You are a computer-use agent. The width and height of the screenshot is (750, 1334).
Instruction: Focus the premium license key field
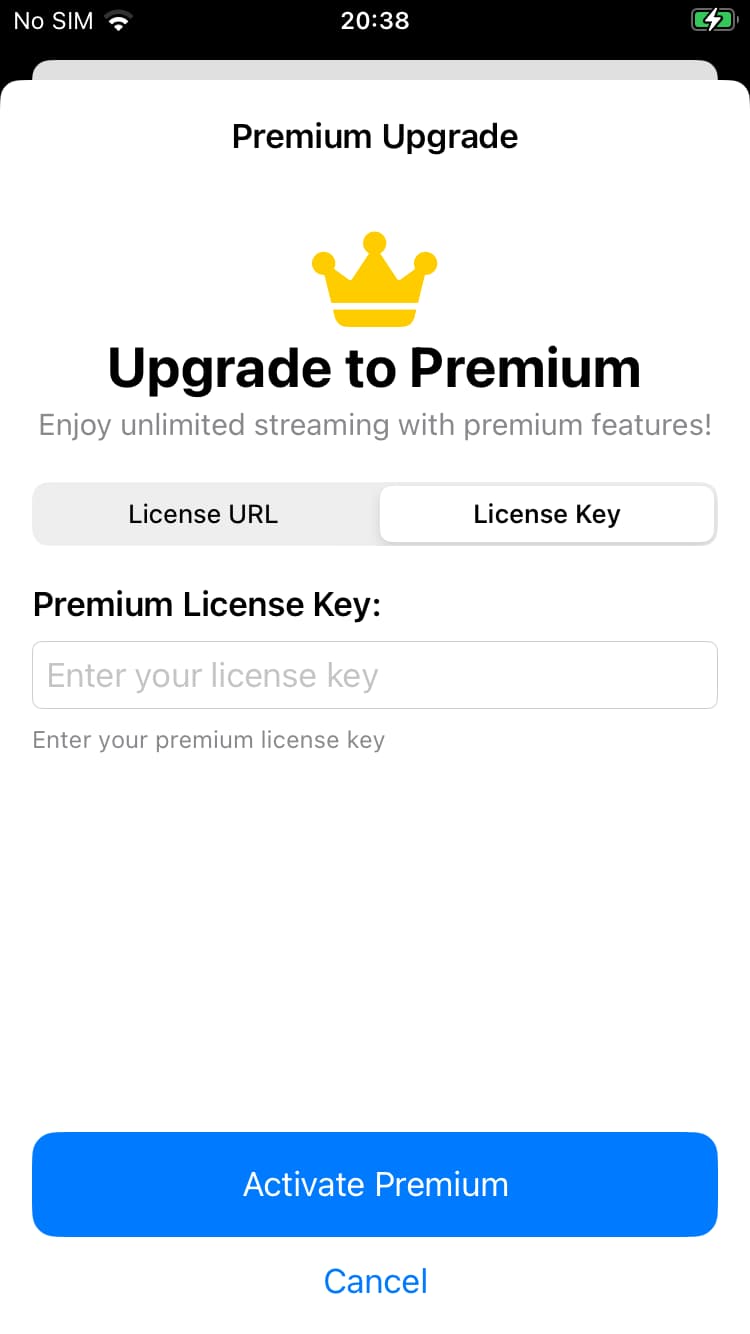(375, 676)
